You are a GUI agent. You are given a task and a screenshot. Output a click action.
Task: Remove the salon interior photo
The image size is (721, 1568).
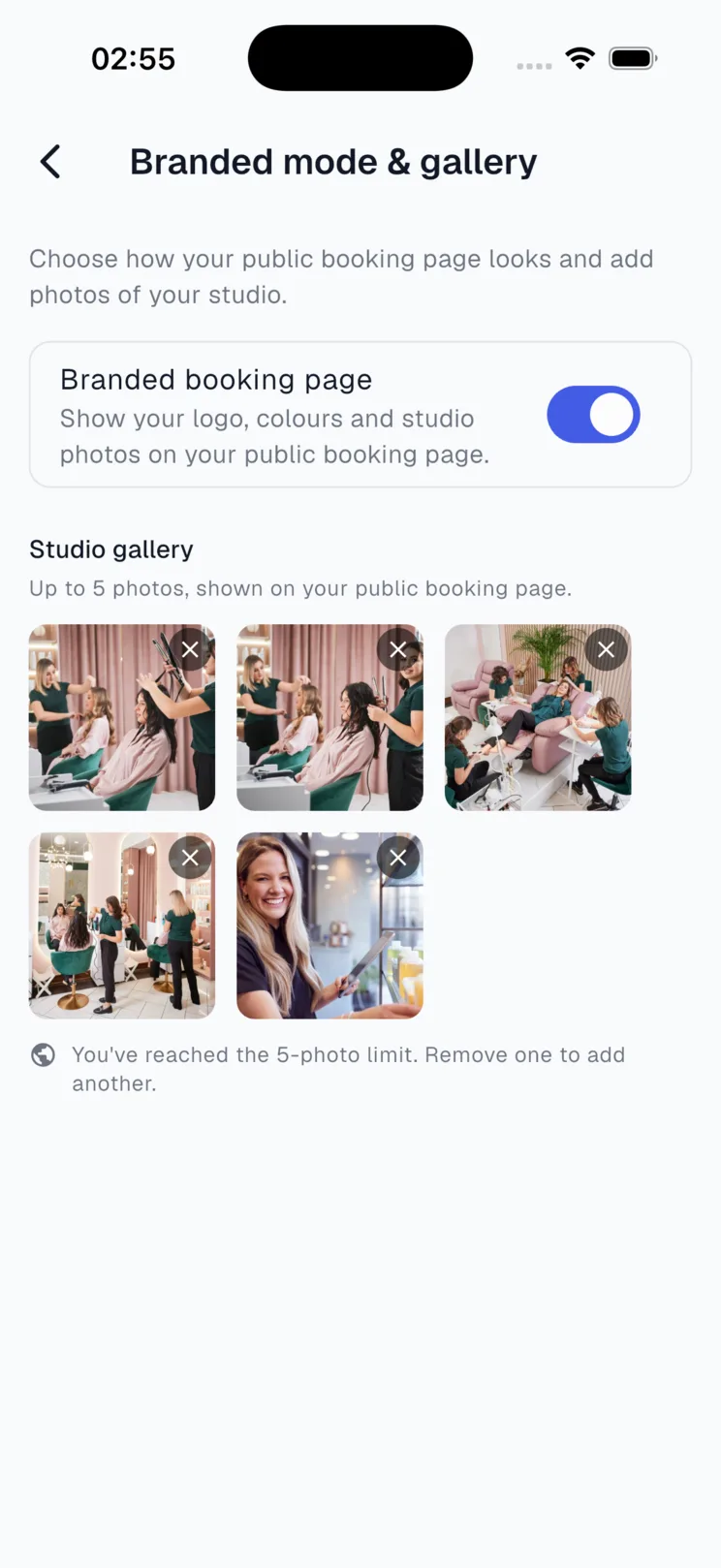(x=190, y=858)
